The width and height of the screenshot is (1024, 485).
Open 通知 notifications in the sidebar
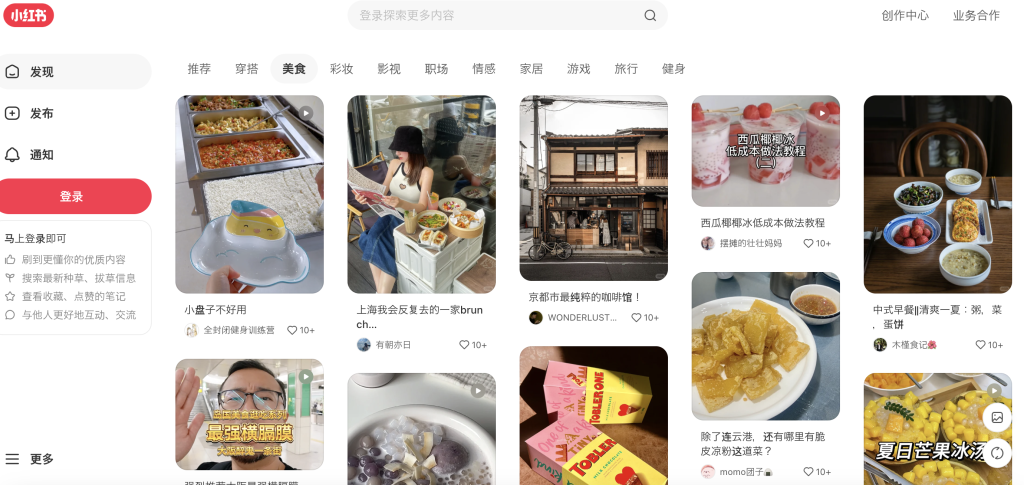tap(42, 155)
